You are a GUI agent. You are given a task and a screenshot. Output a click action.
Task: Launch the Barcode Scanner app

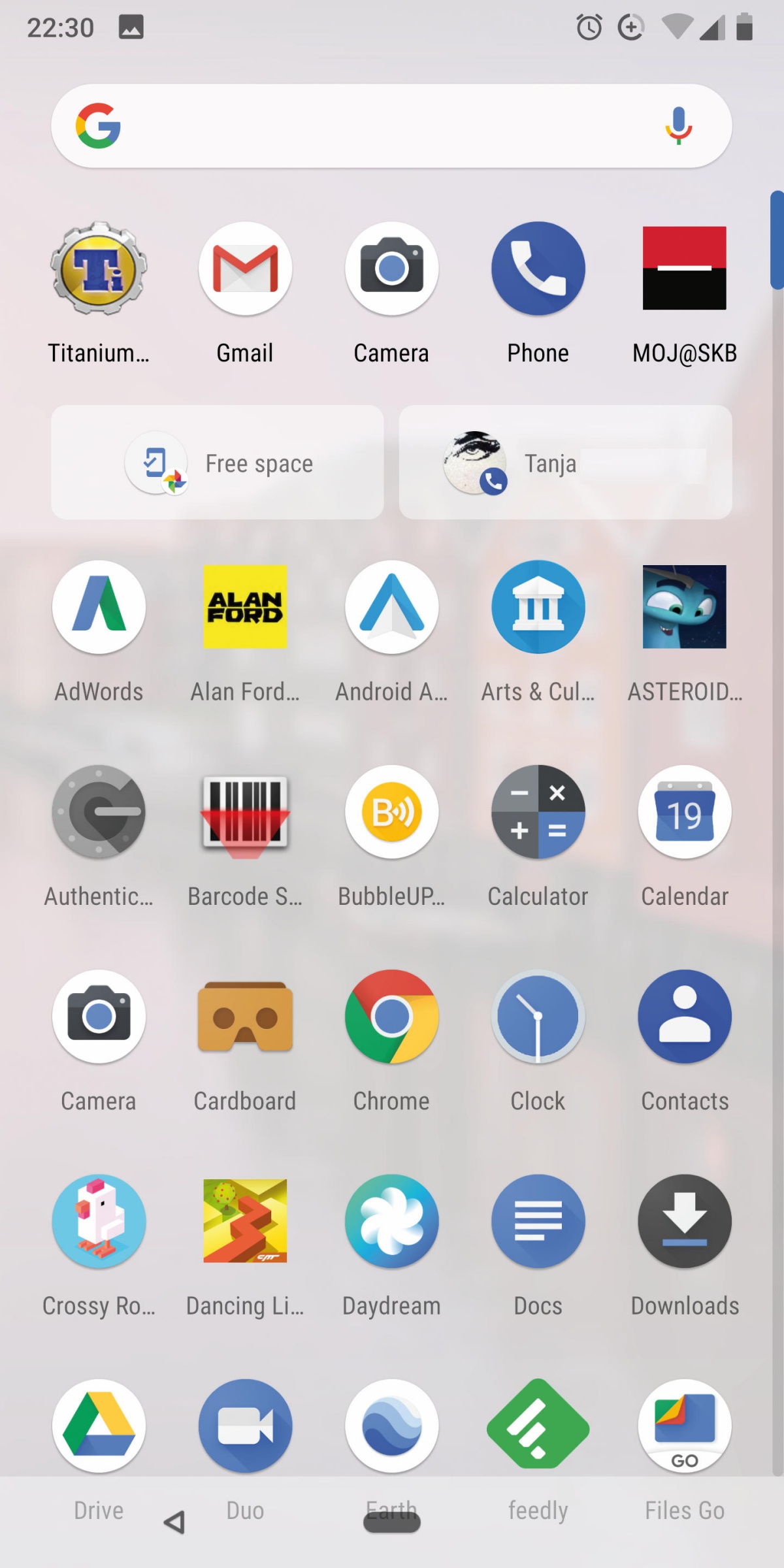pyautogui.click(x=245, y=812)
